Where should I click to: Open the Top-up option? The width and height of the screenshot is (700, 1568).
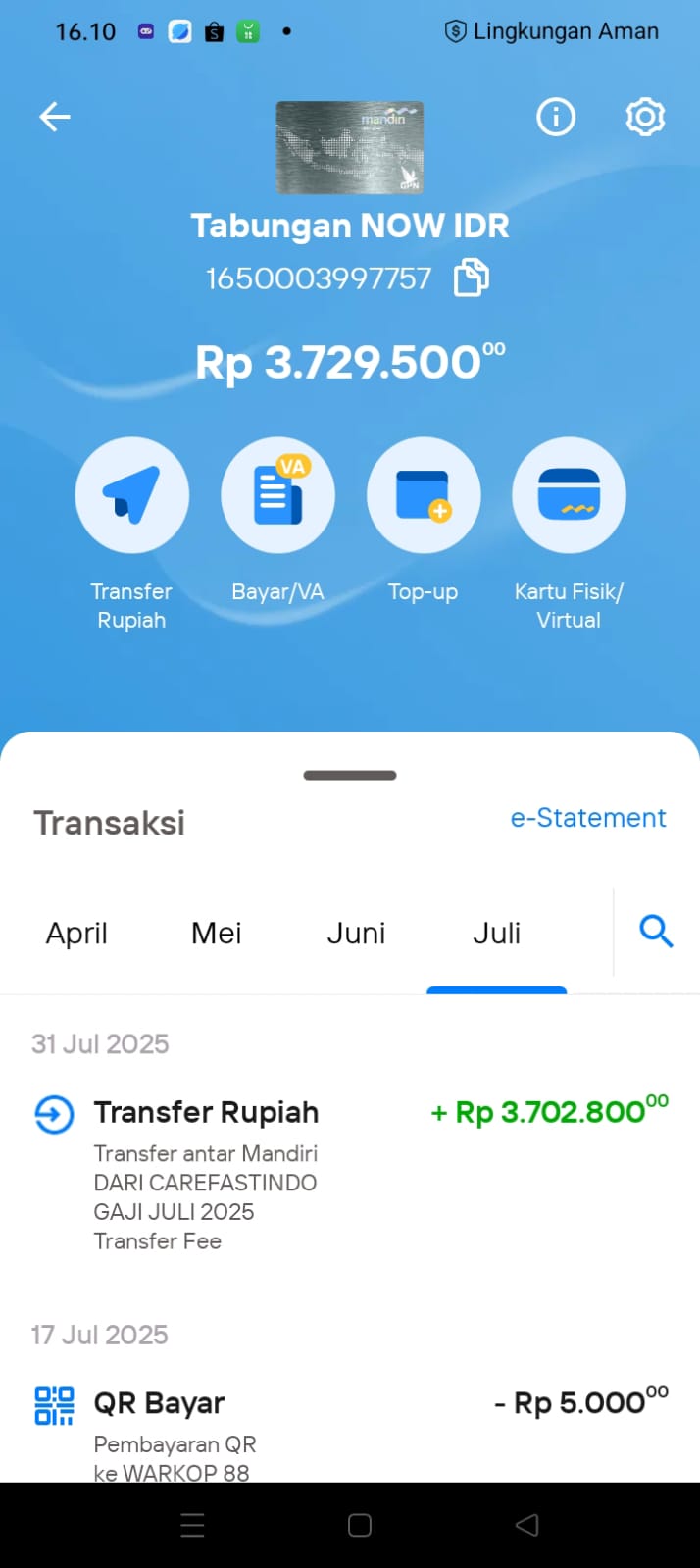click(x=424, y=521)
